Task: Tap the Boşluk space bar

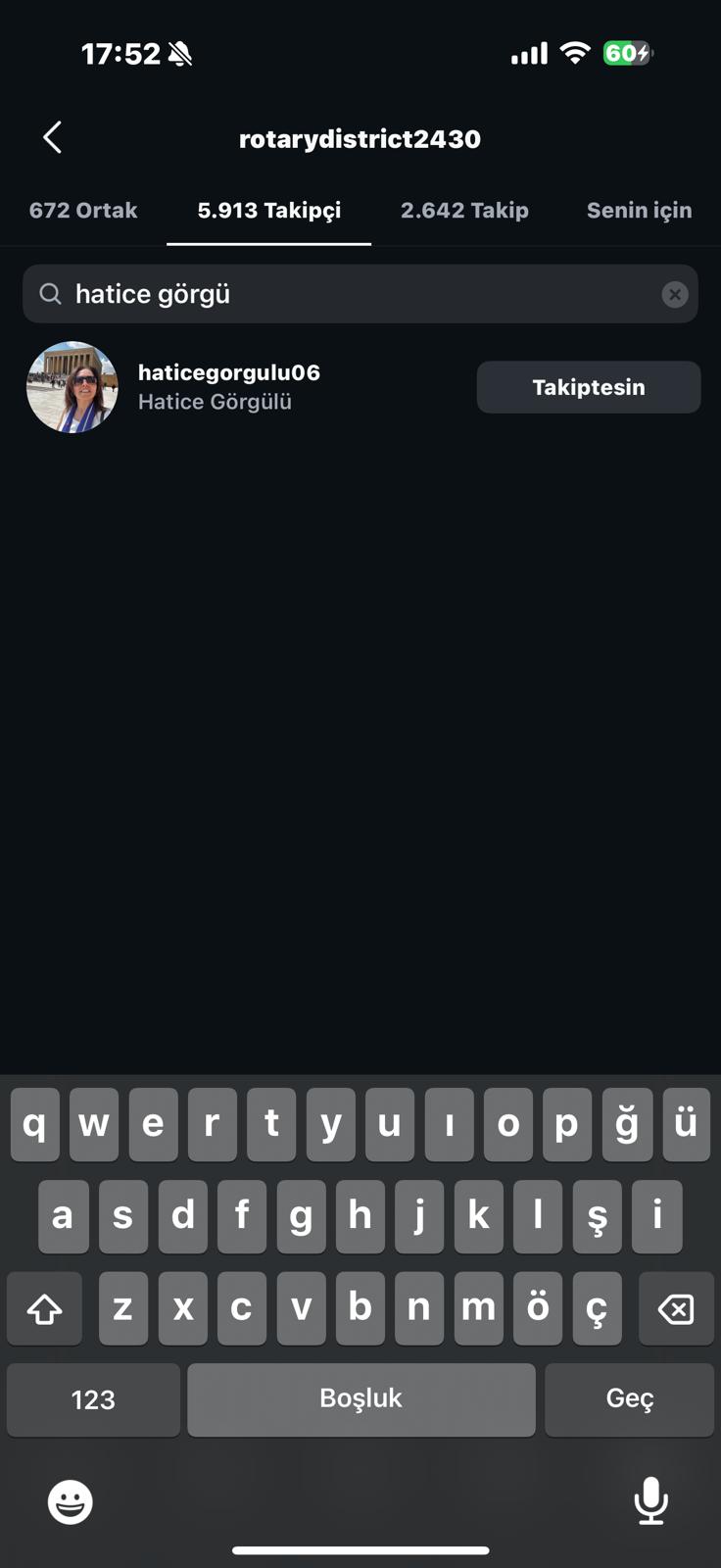Action: (x=360, y=1399)
